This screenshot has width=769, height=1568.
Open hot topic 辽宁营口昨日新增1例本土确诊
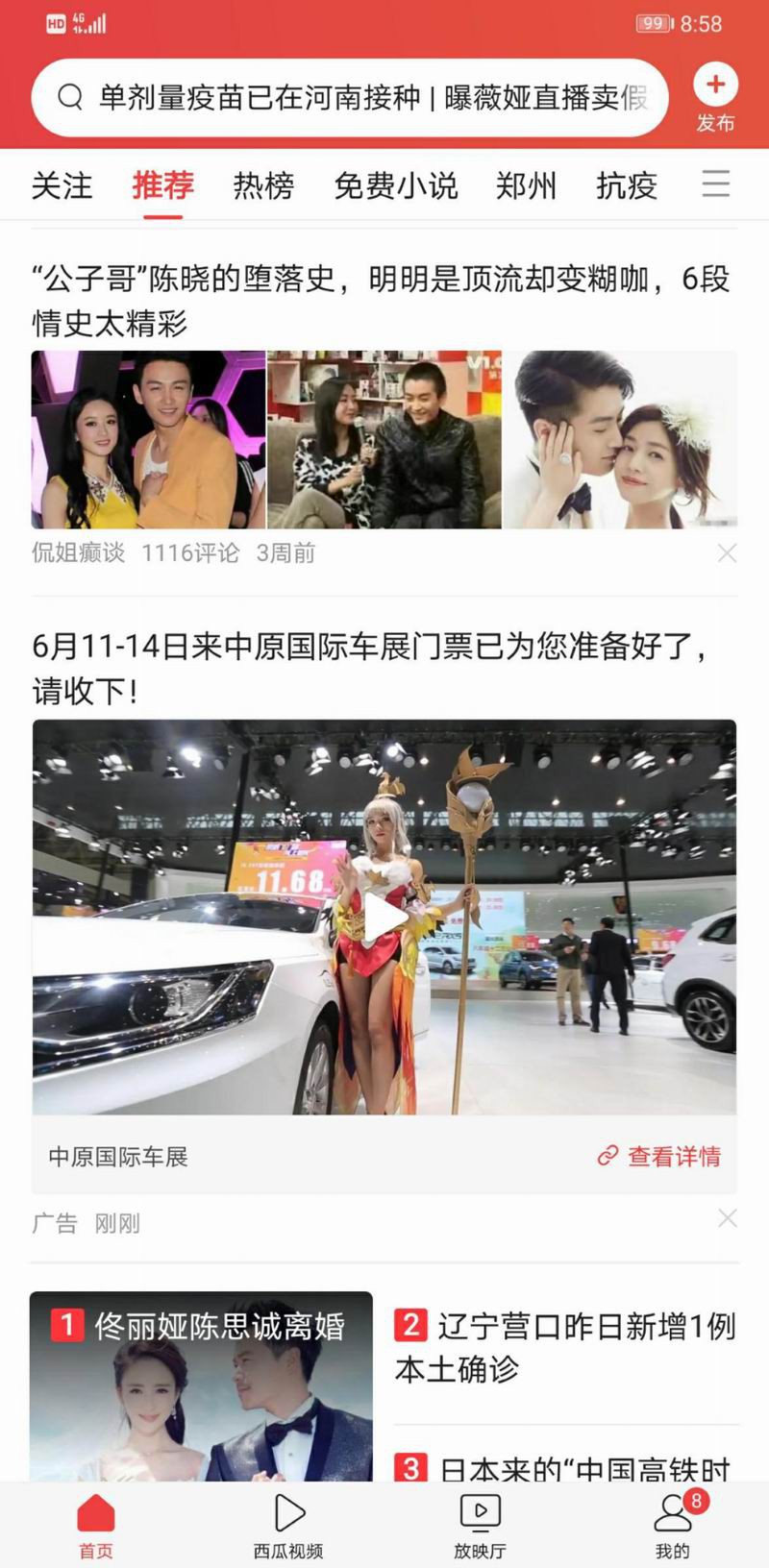coord(565,1347)
